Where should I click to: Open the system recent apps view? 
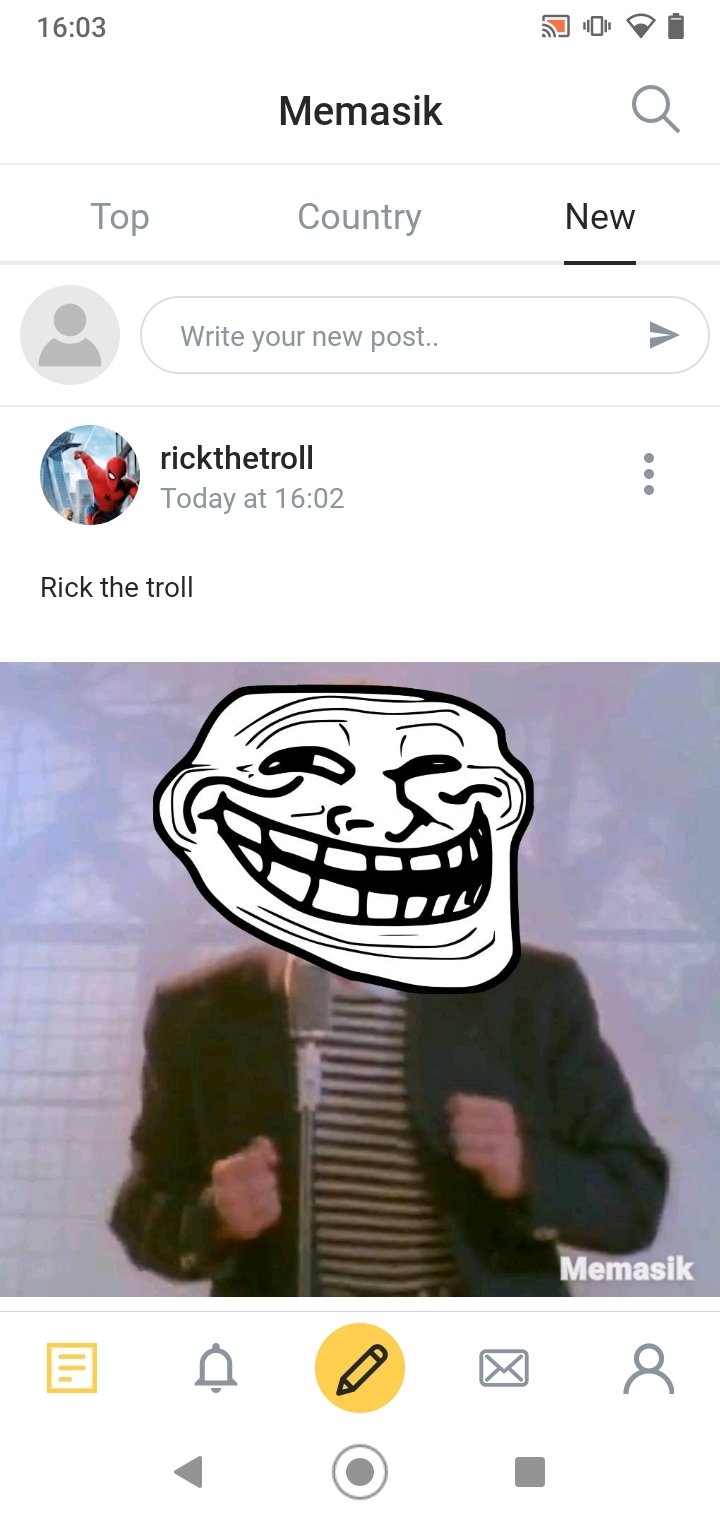pos(530,1471)
